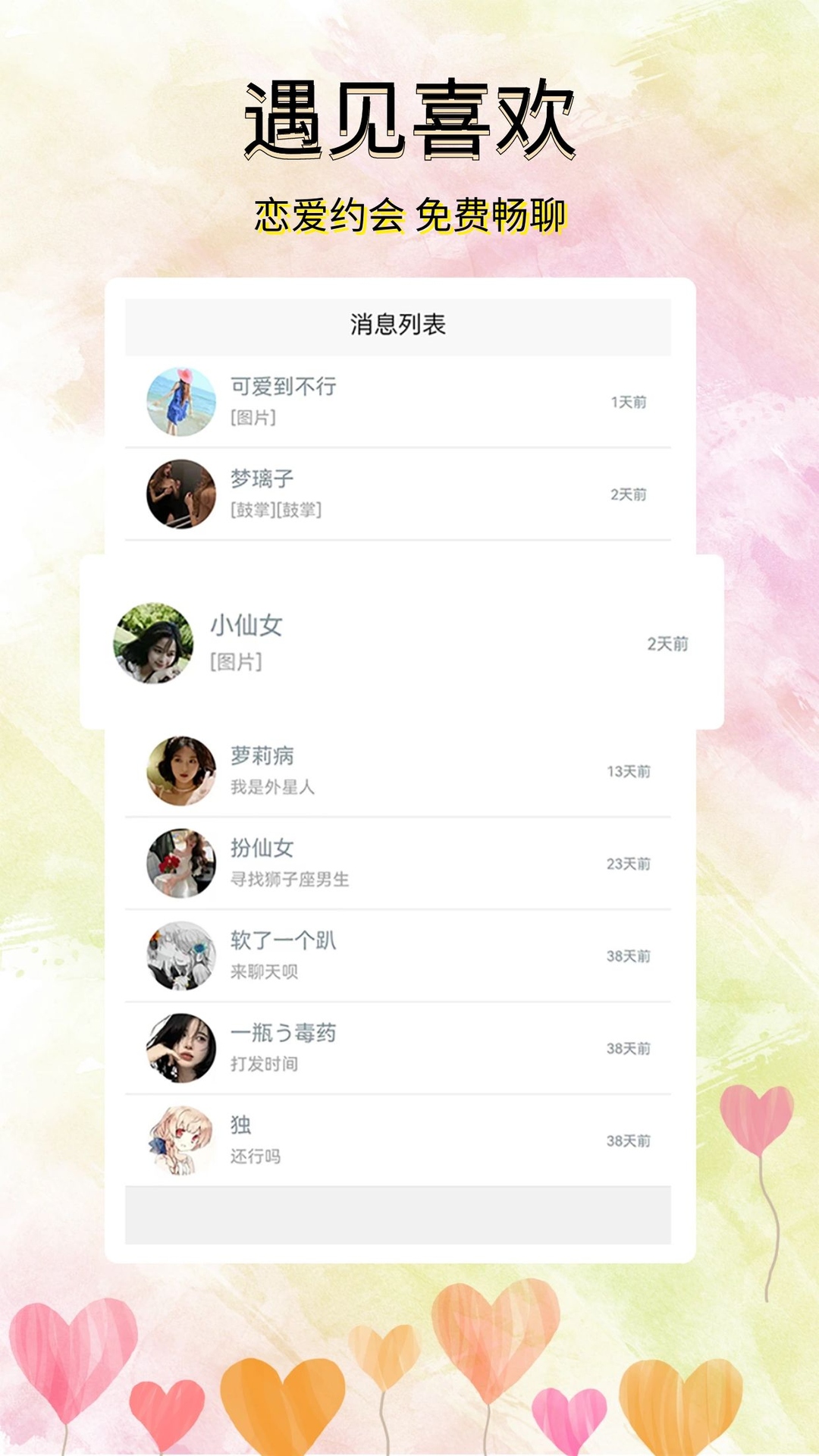Open 一瓶う毒药's profile avatar
Screen dimensions: 819x1456
click(180, 1044)
